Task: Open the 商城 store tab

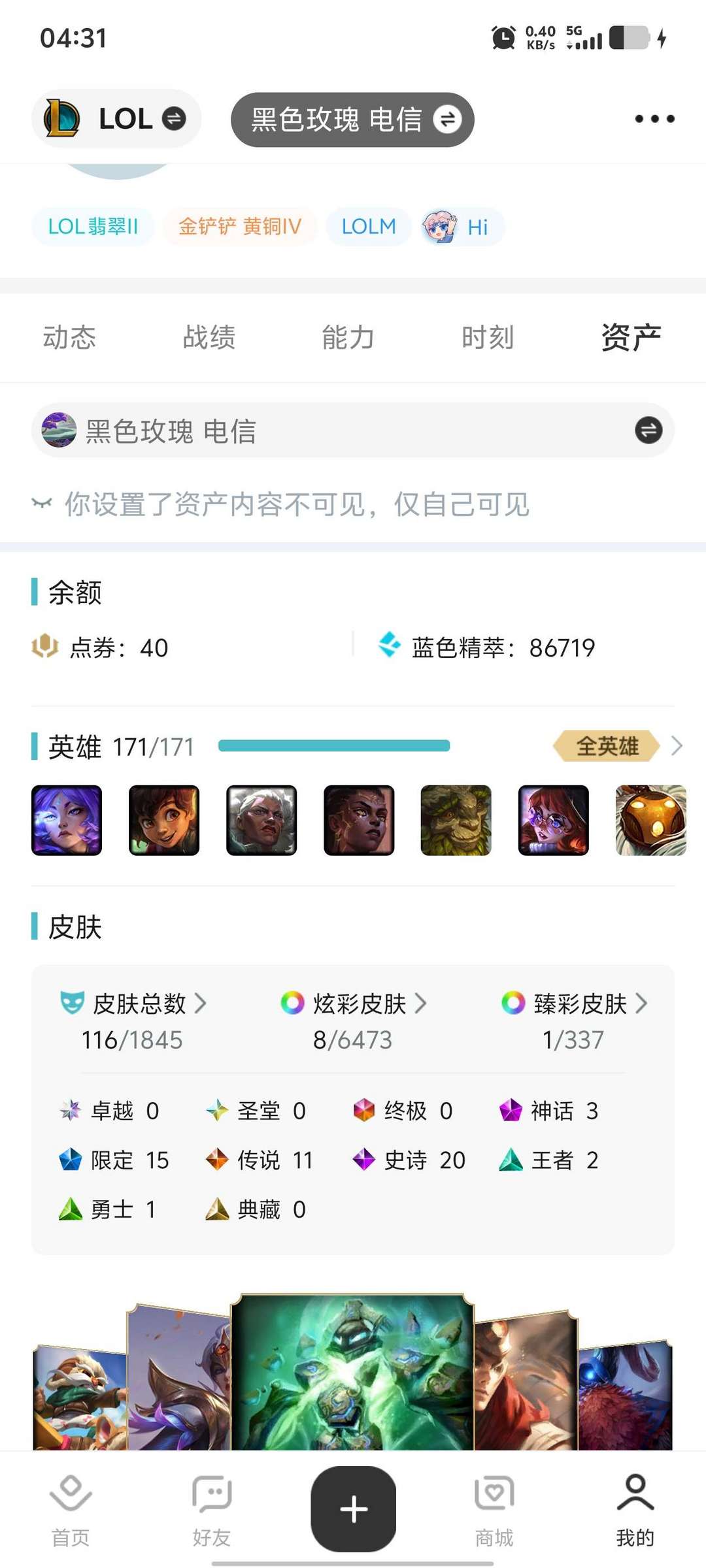Action: [x=494, y=1509]
